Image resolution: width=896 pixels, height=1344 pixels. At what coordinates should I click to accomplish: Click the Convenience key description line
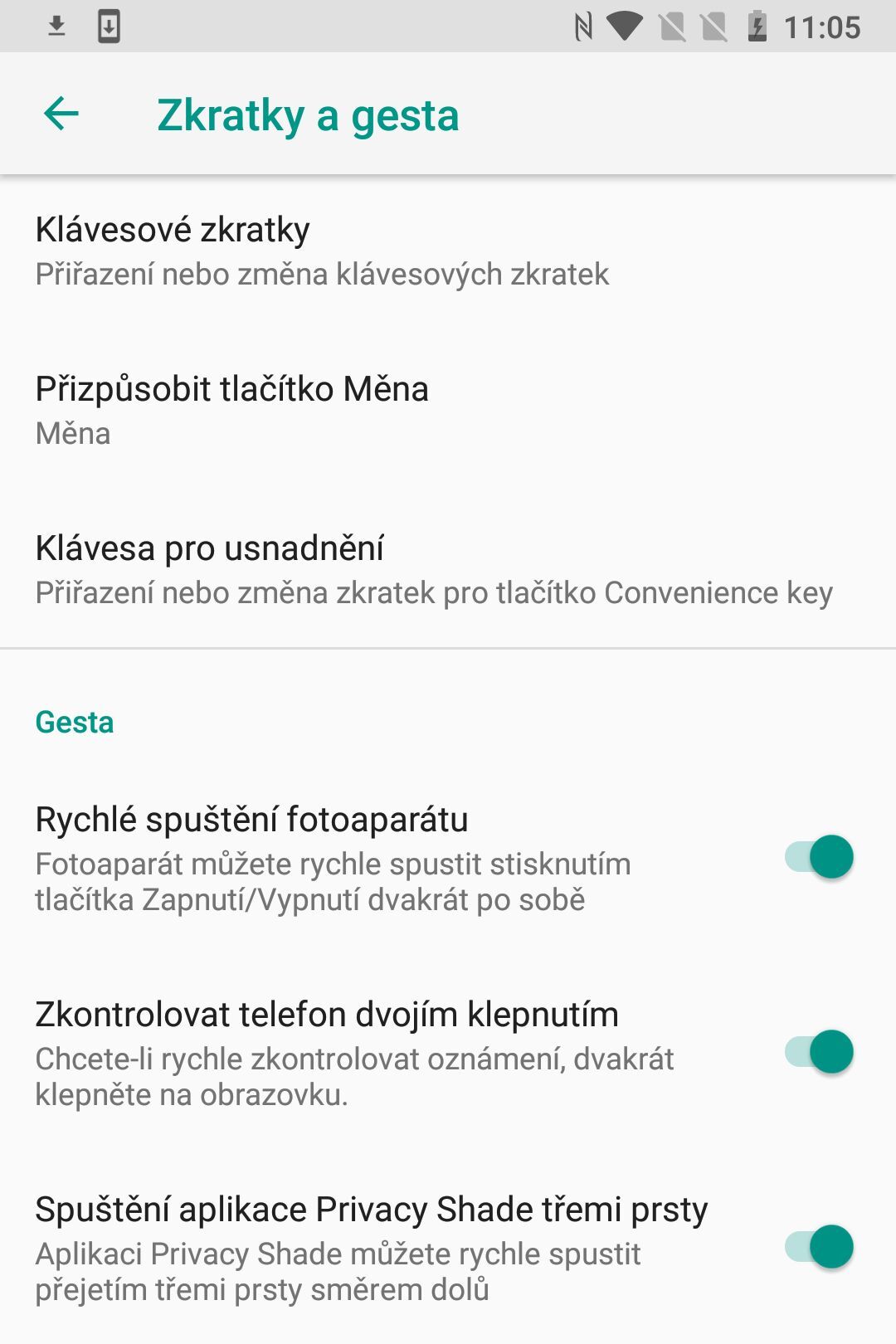[x=434, y=592]
